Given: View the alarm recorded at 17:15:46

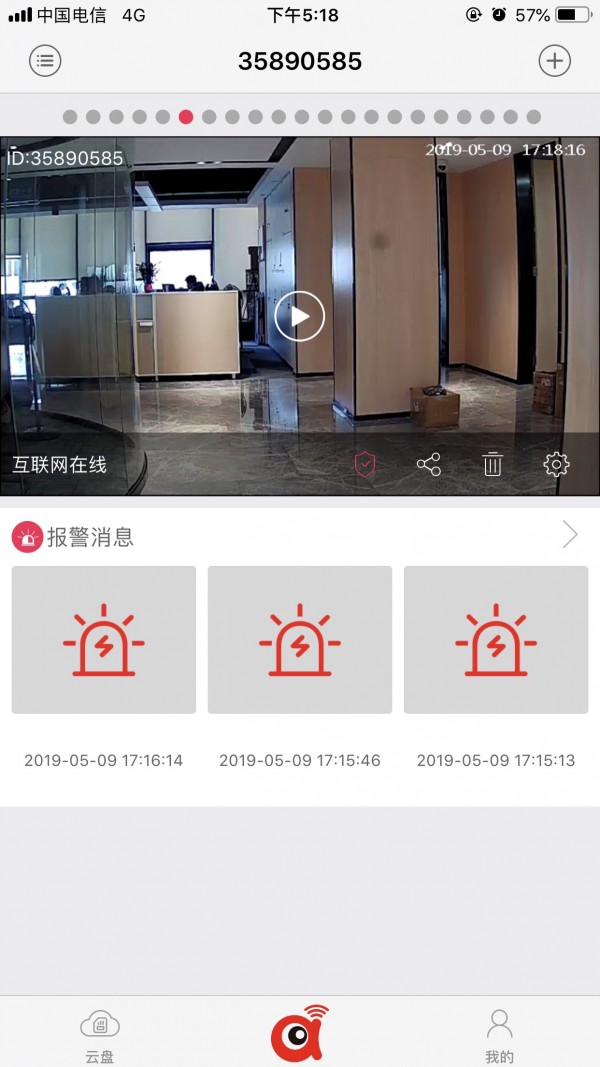Looking at the screenshot, I should point(300,640).
